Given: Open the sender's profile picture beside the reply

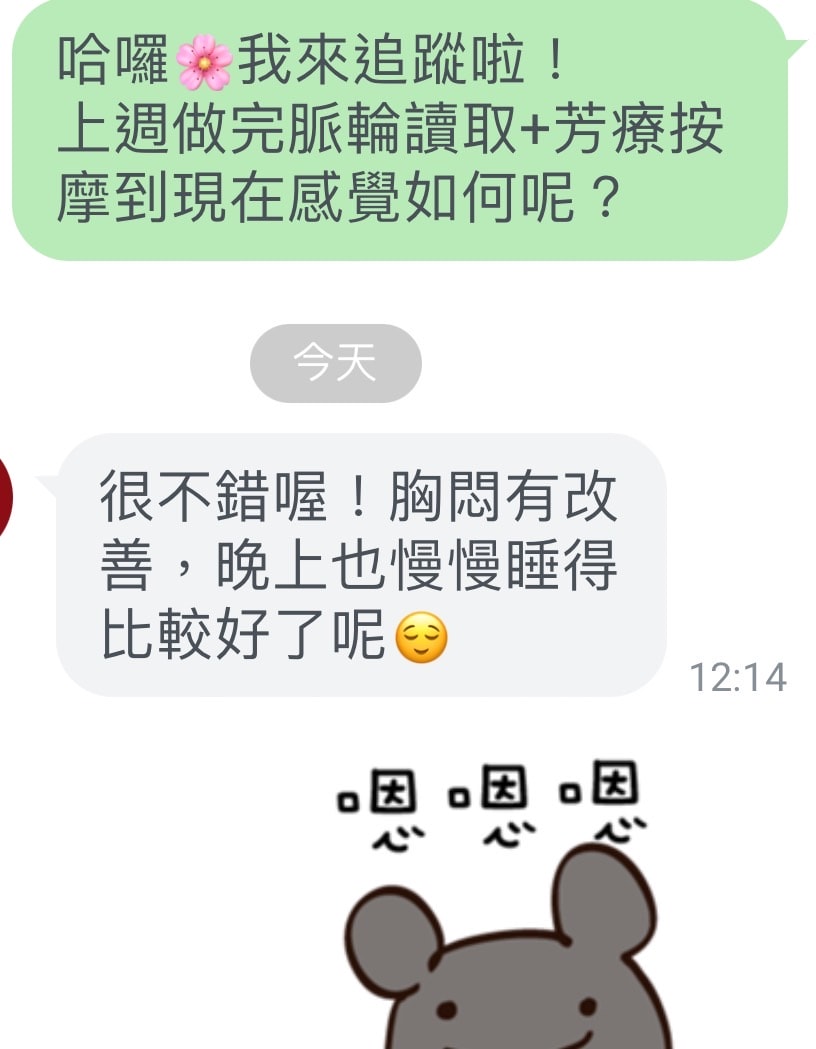Looking at the screenshot, I should tap(5, 496).
